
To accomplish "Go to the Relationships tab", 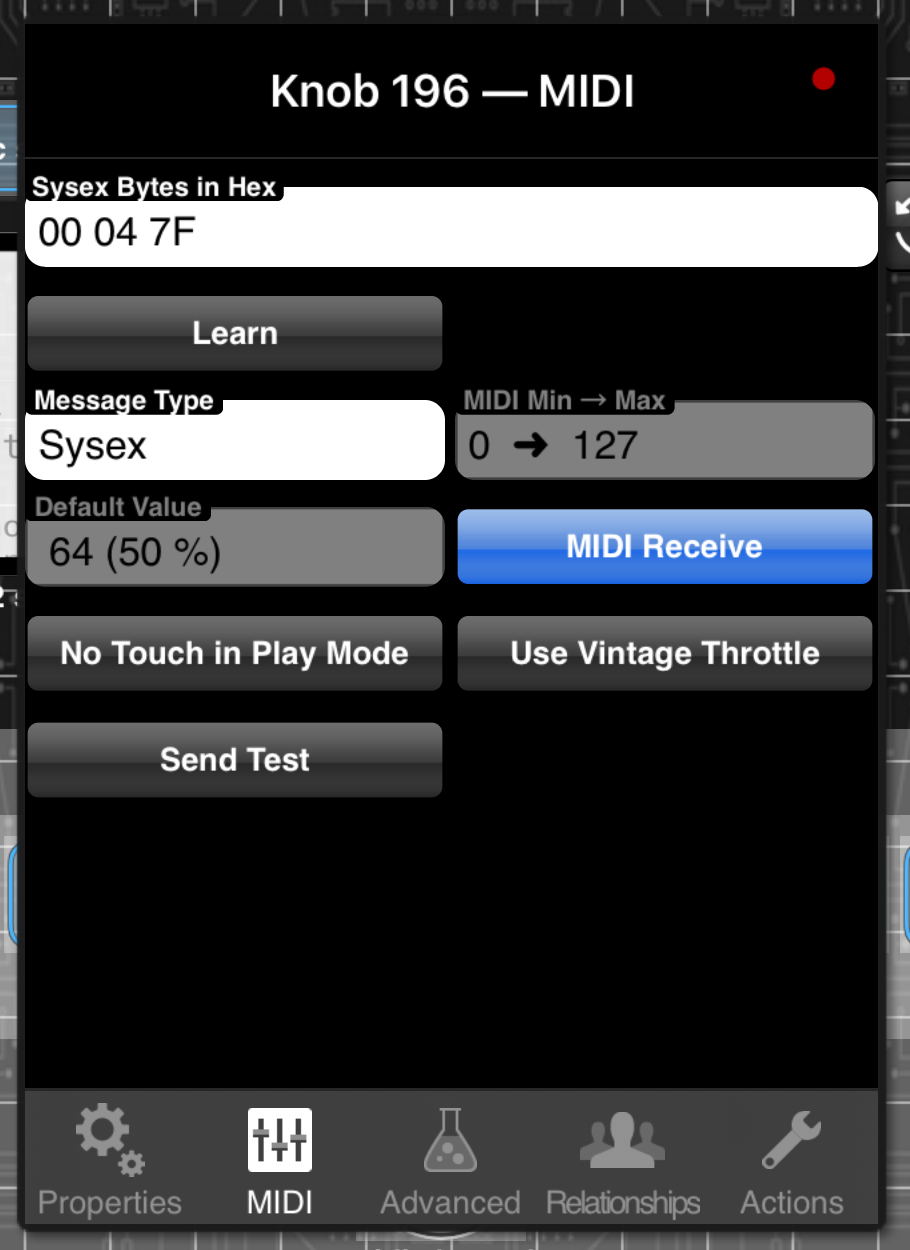I will pos(623,1162).
